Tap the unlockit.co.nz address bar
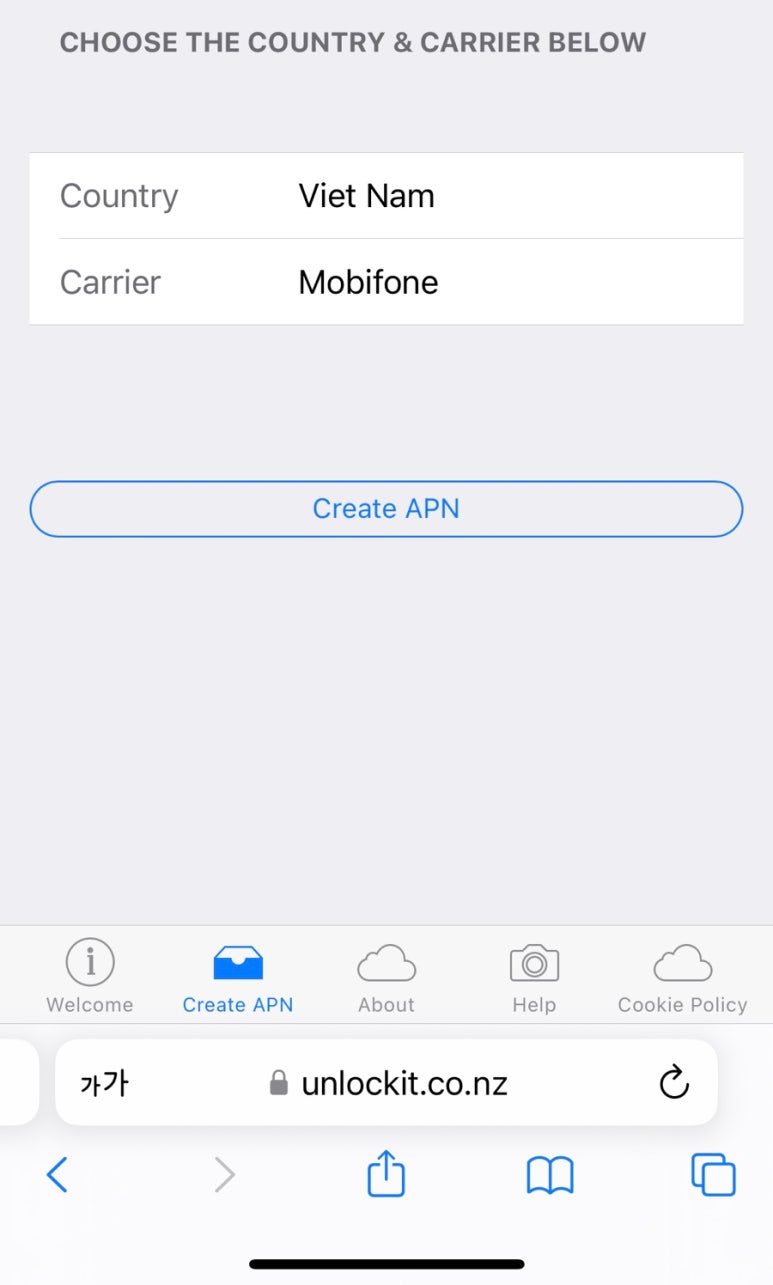Viewport: 773px width, 1285px height. 388,1083
